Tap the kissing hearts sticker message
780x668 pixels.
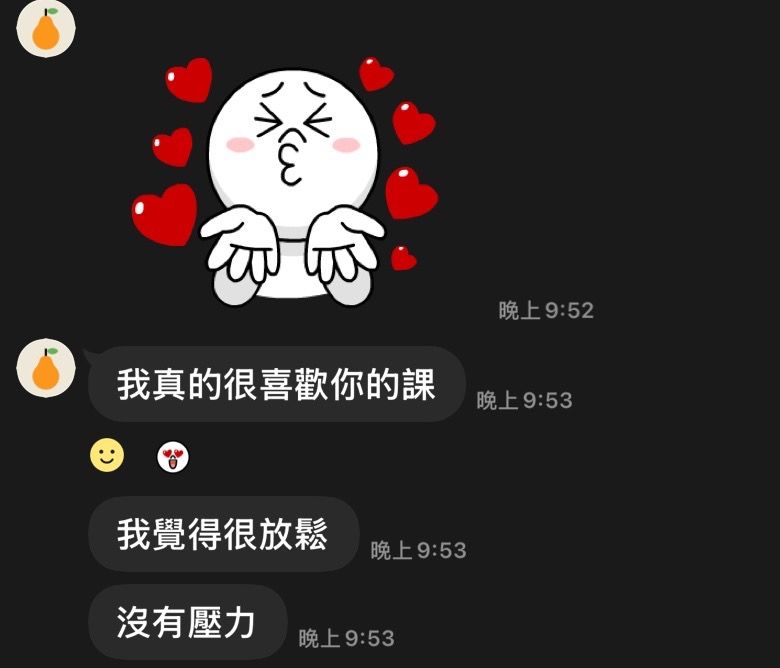[x=285, y=182]
